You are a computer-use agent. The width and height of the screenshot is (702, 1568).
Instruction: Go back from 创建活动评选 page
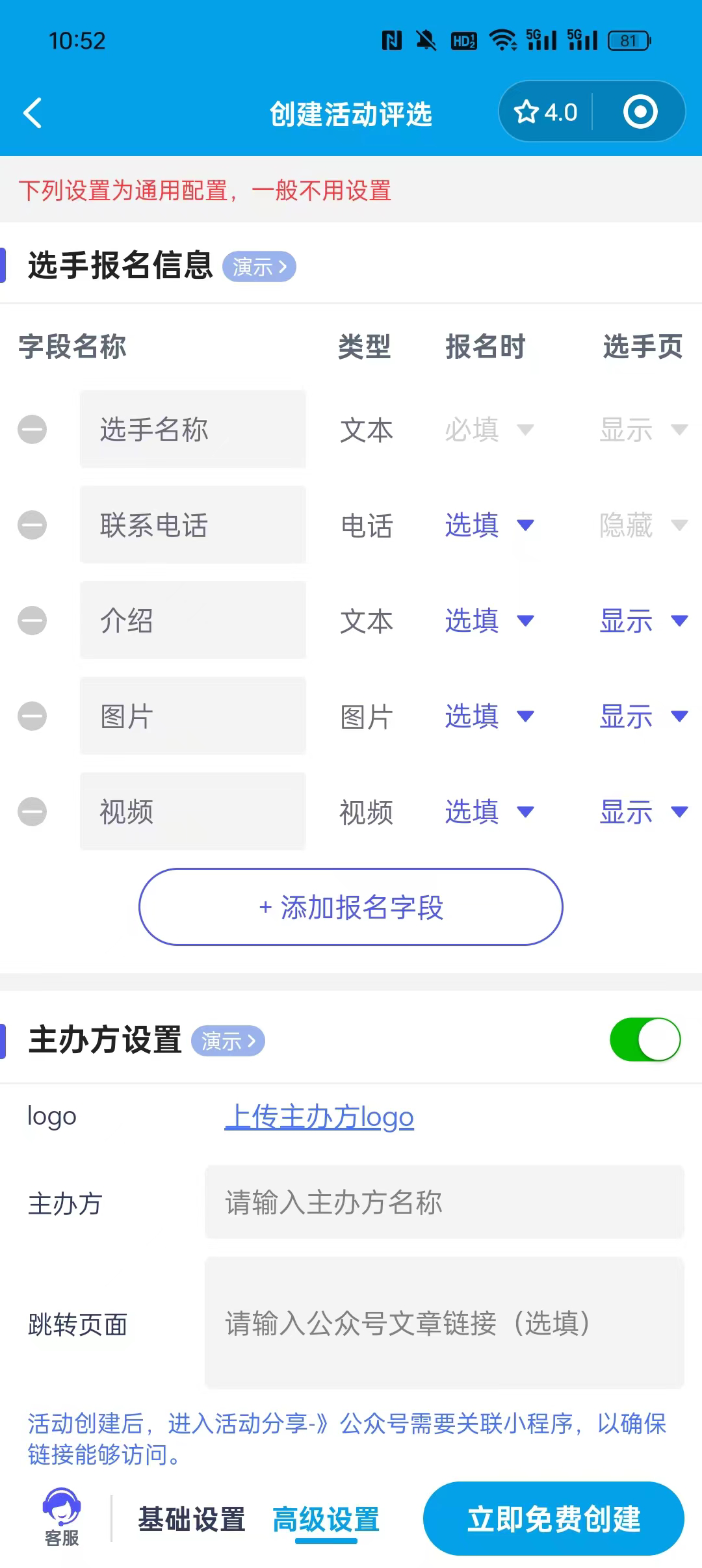tap(32, 113)
